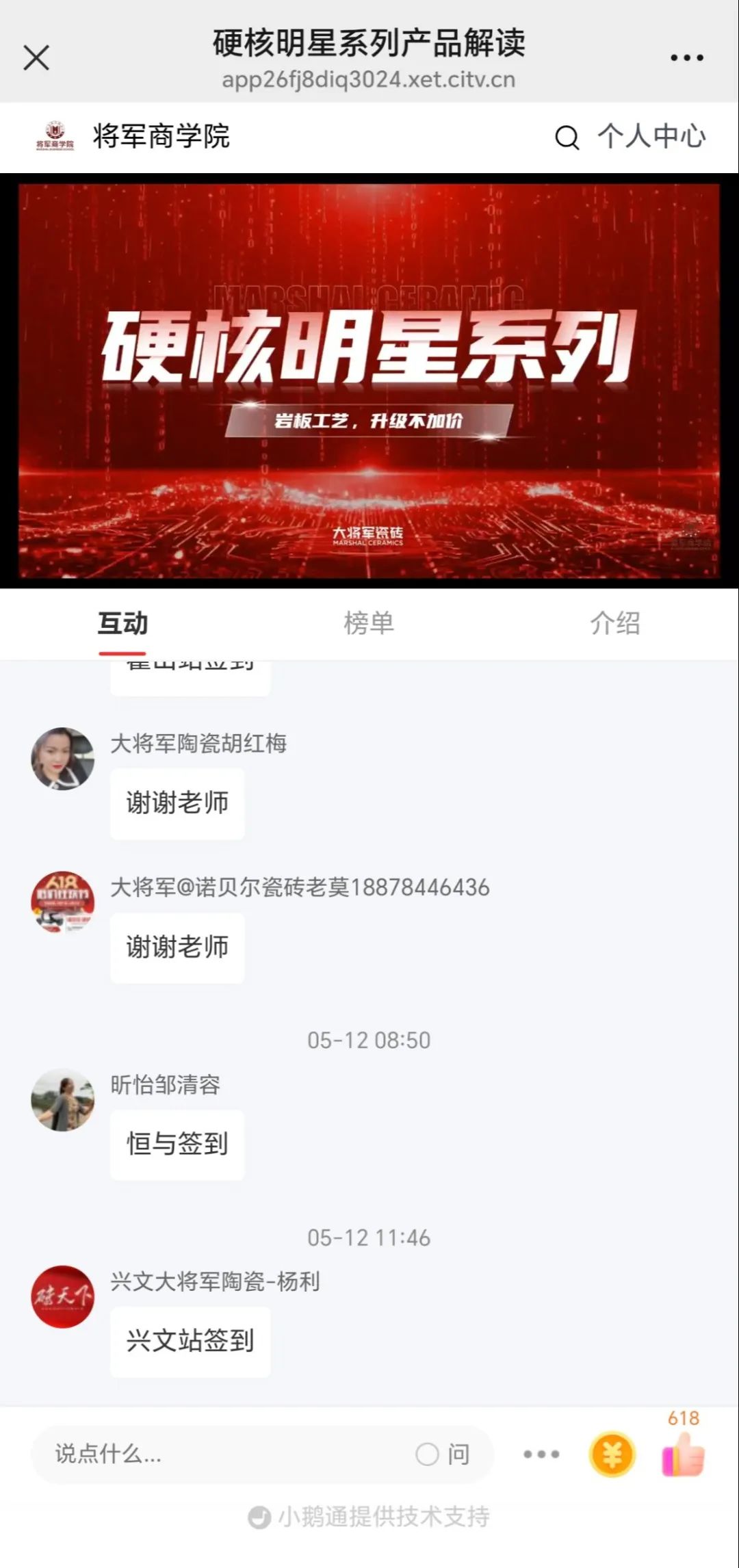The width and height of the screenshot is (739, 1568).
Task: Select the 互动 tab
Action: click(x=122, y=623)
